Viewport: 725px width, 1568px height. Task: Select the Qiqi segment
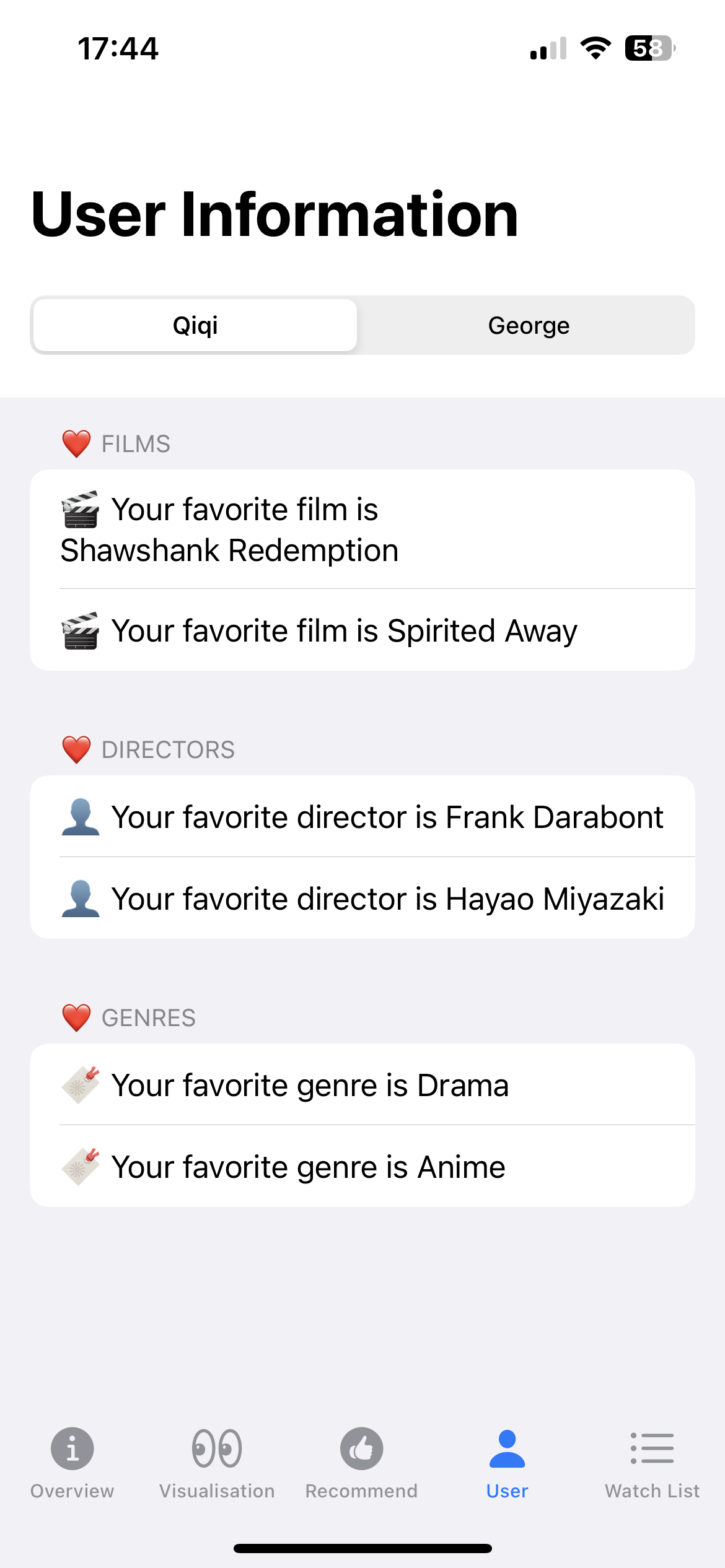(x=195, y=325)
